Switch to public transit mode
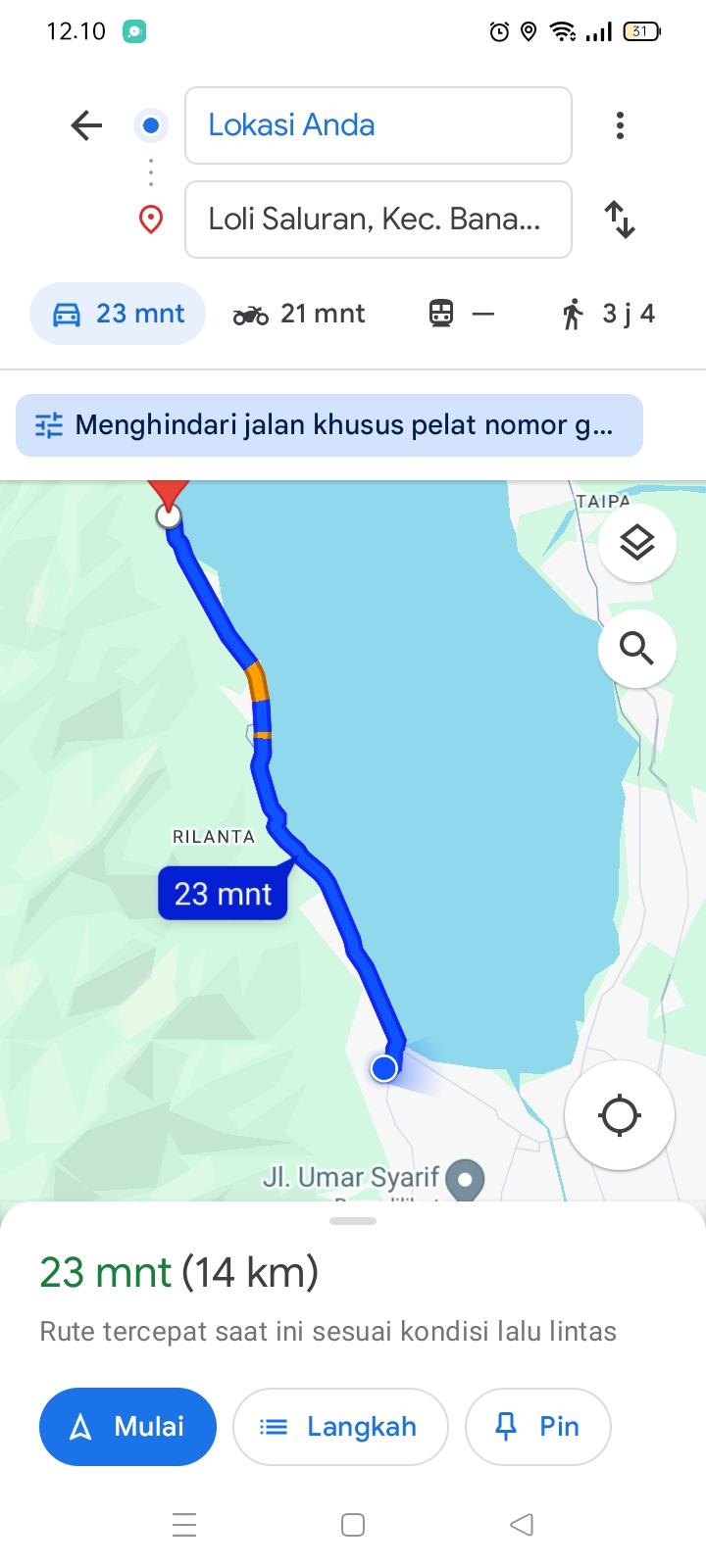This screenshot has height=1568, width=706. 462,314
